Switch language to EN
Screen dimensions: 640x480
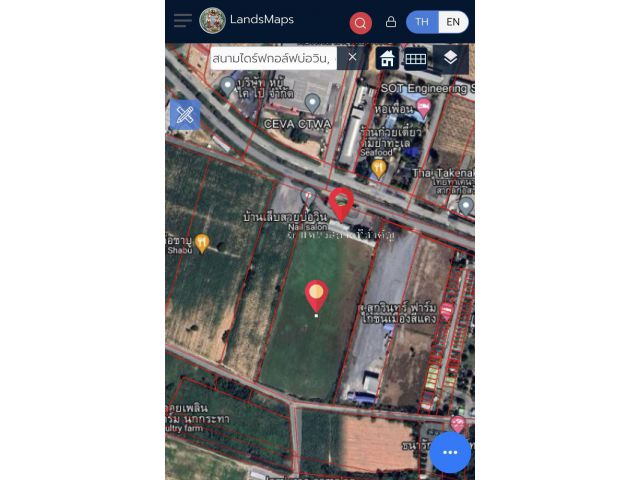(x=453, y=22)
